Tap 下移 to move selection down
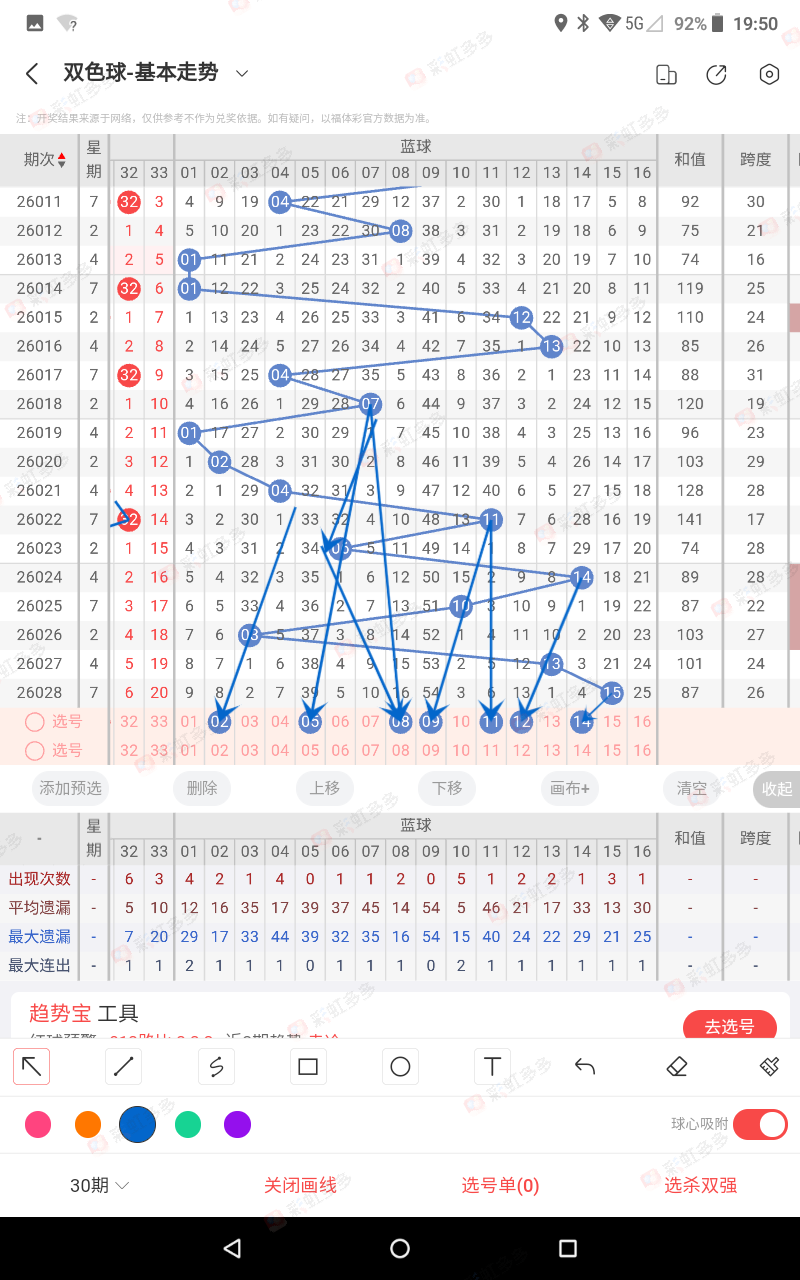The width and height of the screenshot is (800, 1280). pos(447,788)
